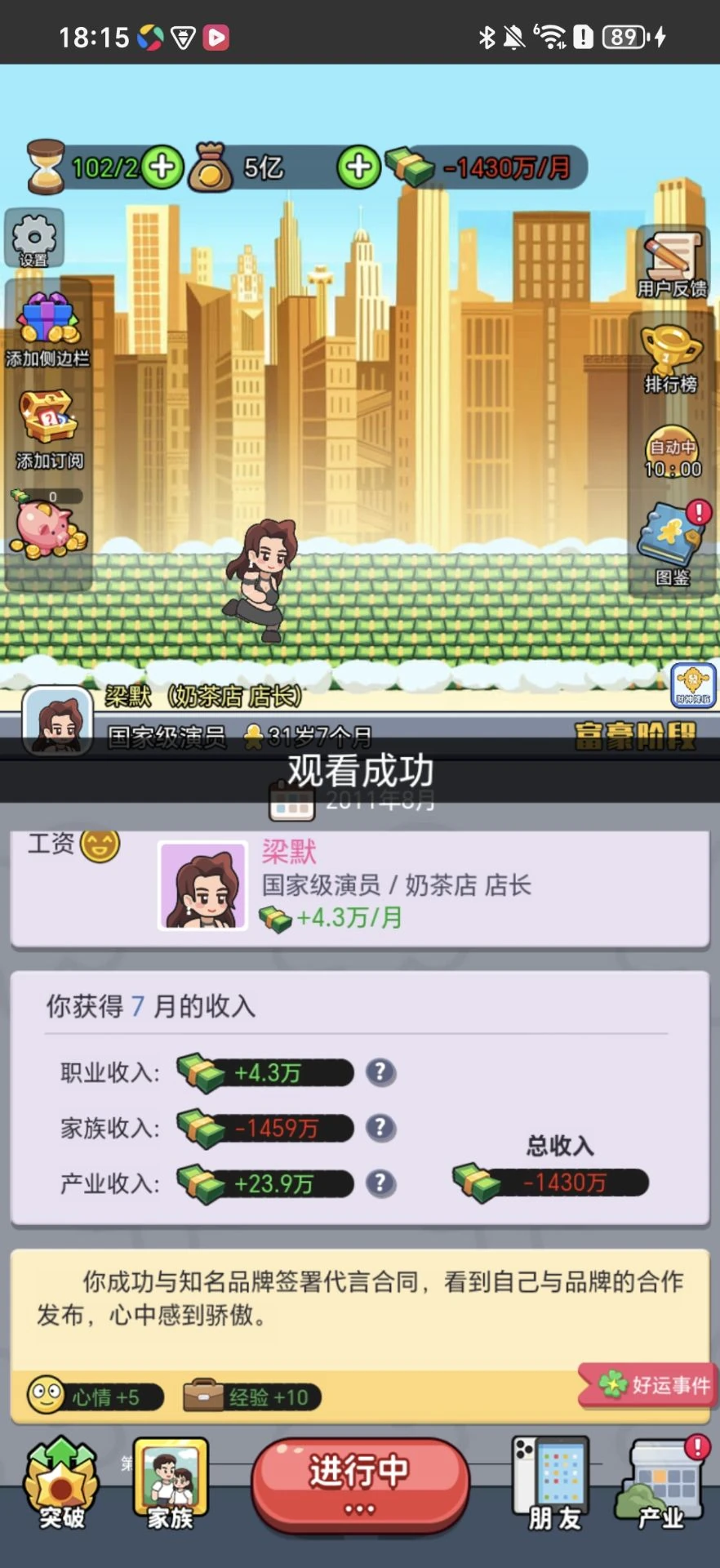Open the question mark next to 产业收入
This screenshot has height=1568, width=720.
pos(380,1183)
